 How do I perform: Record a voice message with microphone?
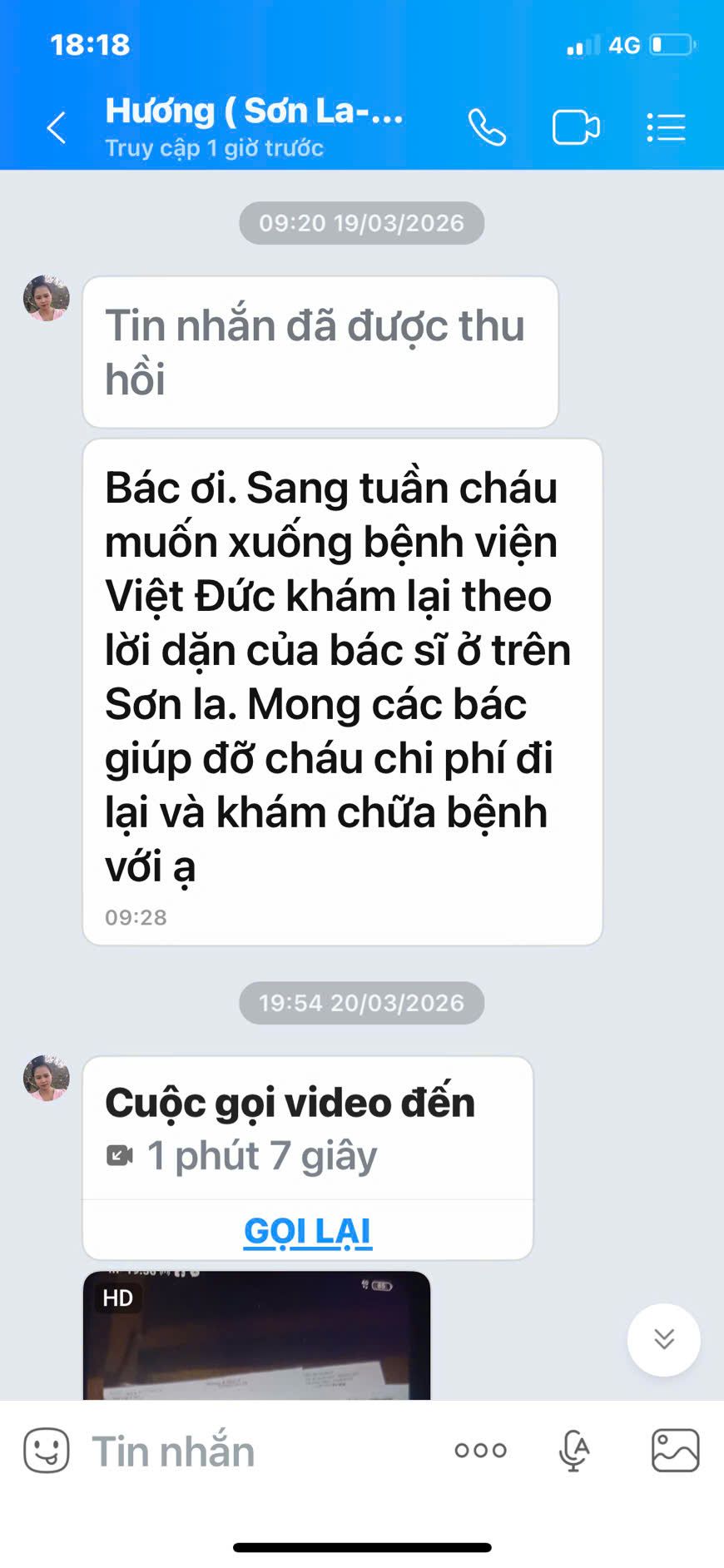coord(574,1451)
